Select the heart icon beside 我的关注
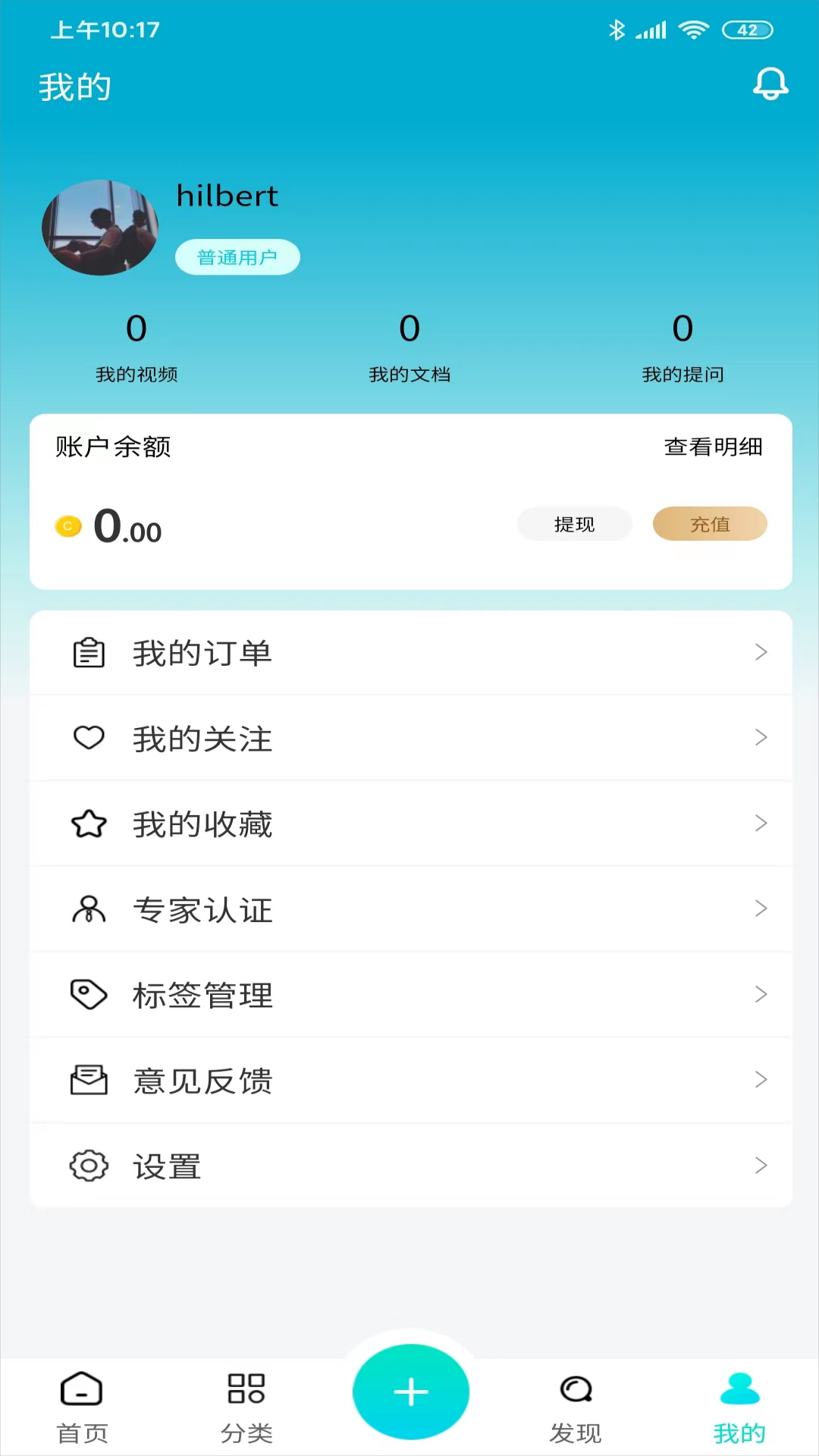819x1456 pixels. point(89,738)
